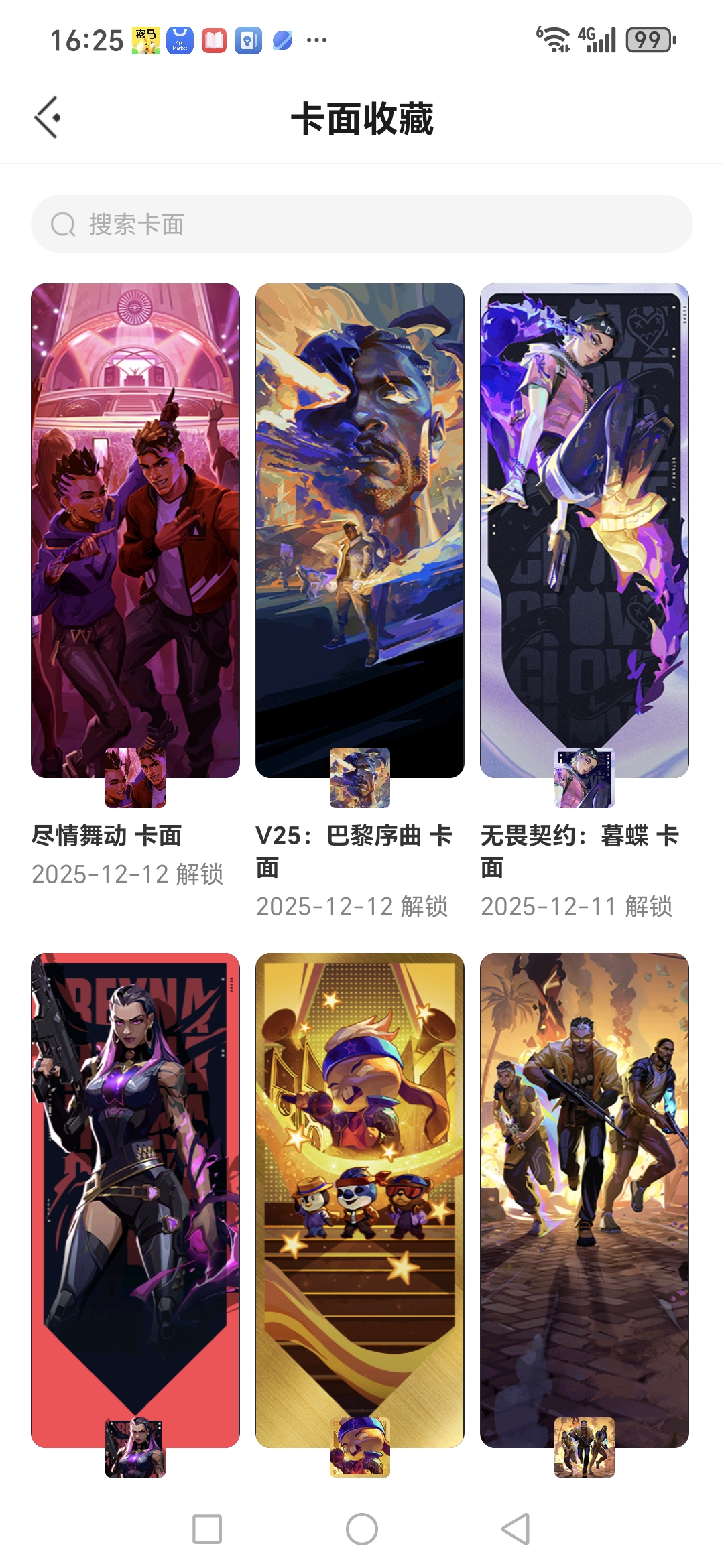View the golden bear mascots card
Viewport: 724px width, 1568px height.
[x=360, y=1199]
